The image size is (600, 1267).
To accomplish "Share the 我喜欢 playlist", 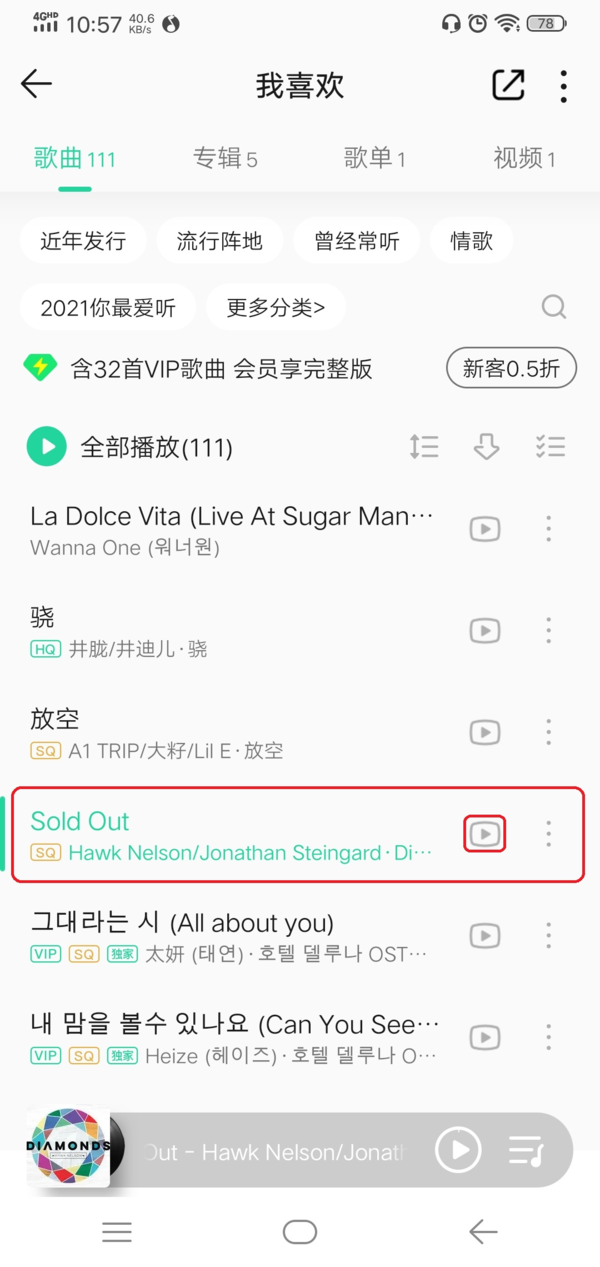I will coord(508,86).
